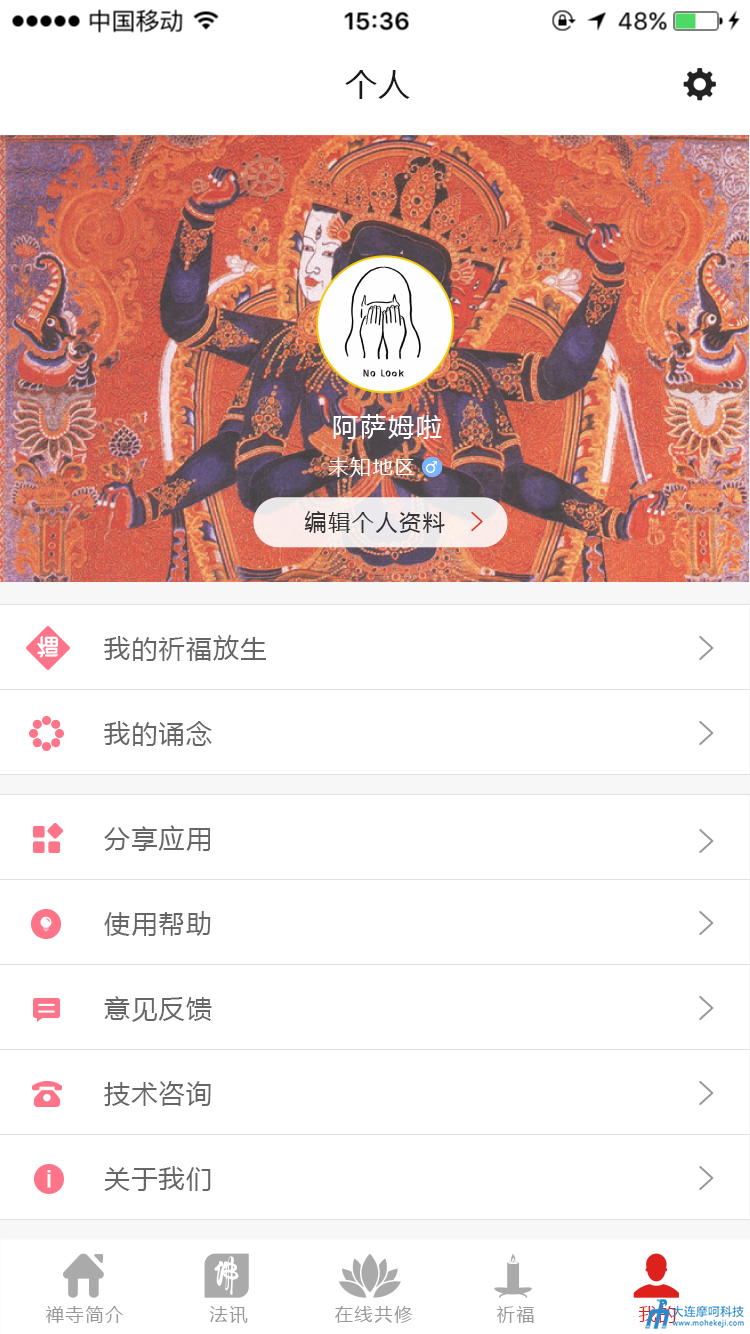Viewport: 750px width, 1334px height.
Task: Tap the profile avatar picture
Action: [x=385, y=324]
